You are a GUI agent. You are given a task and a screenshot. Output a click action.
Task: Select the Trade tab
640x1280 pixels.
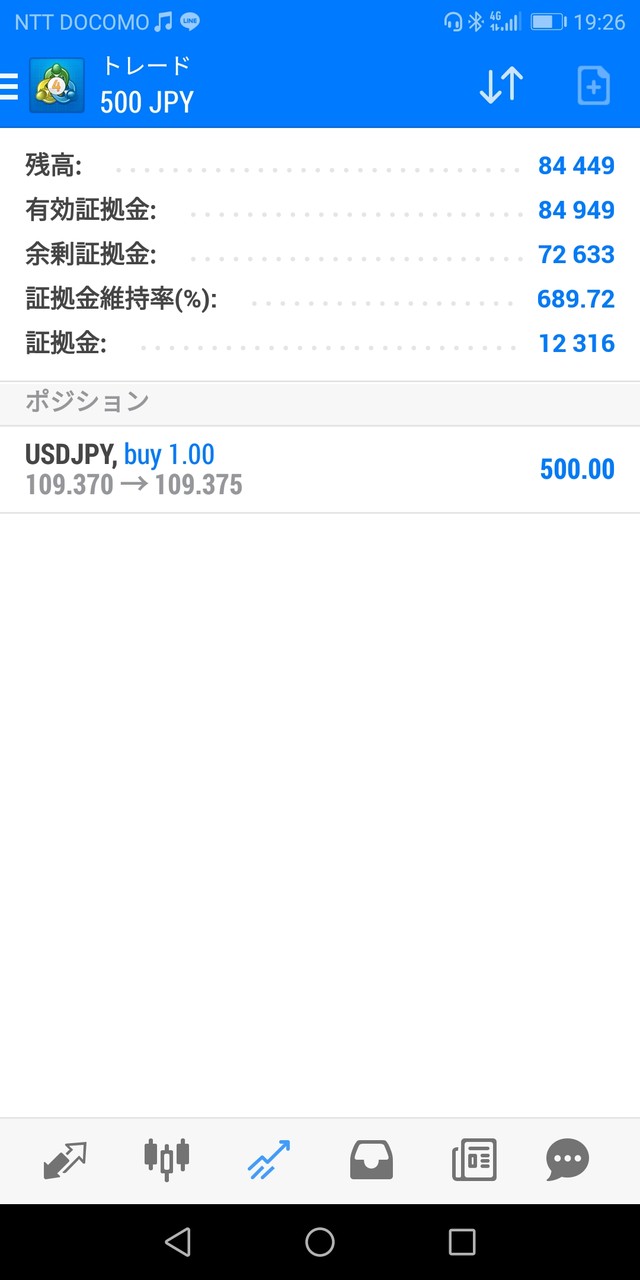click(269, 1161)
